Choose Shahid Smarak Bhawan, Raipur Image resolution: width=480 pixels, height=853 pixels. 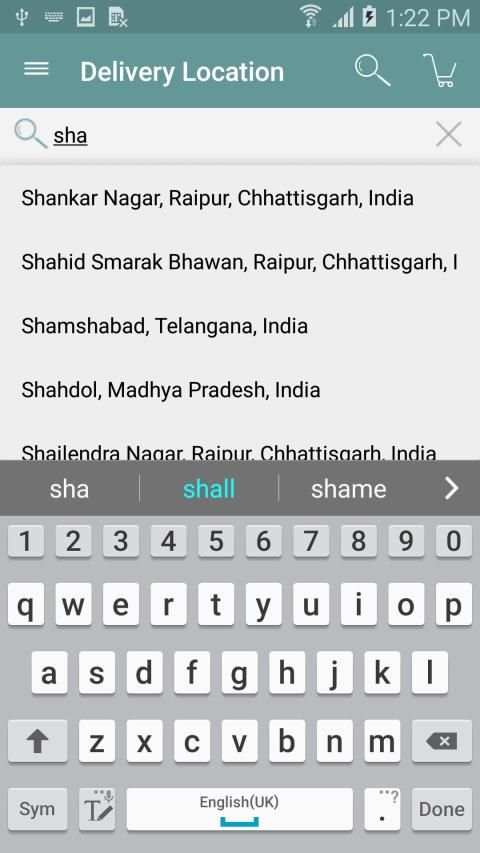click(x=240, y=262)
